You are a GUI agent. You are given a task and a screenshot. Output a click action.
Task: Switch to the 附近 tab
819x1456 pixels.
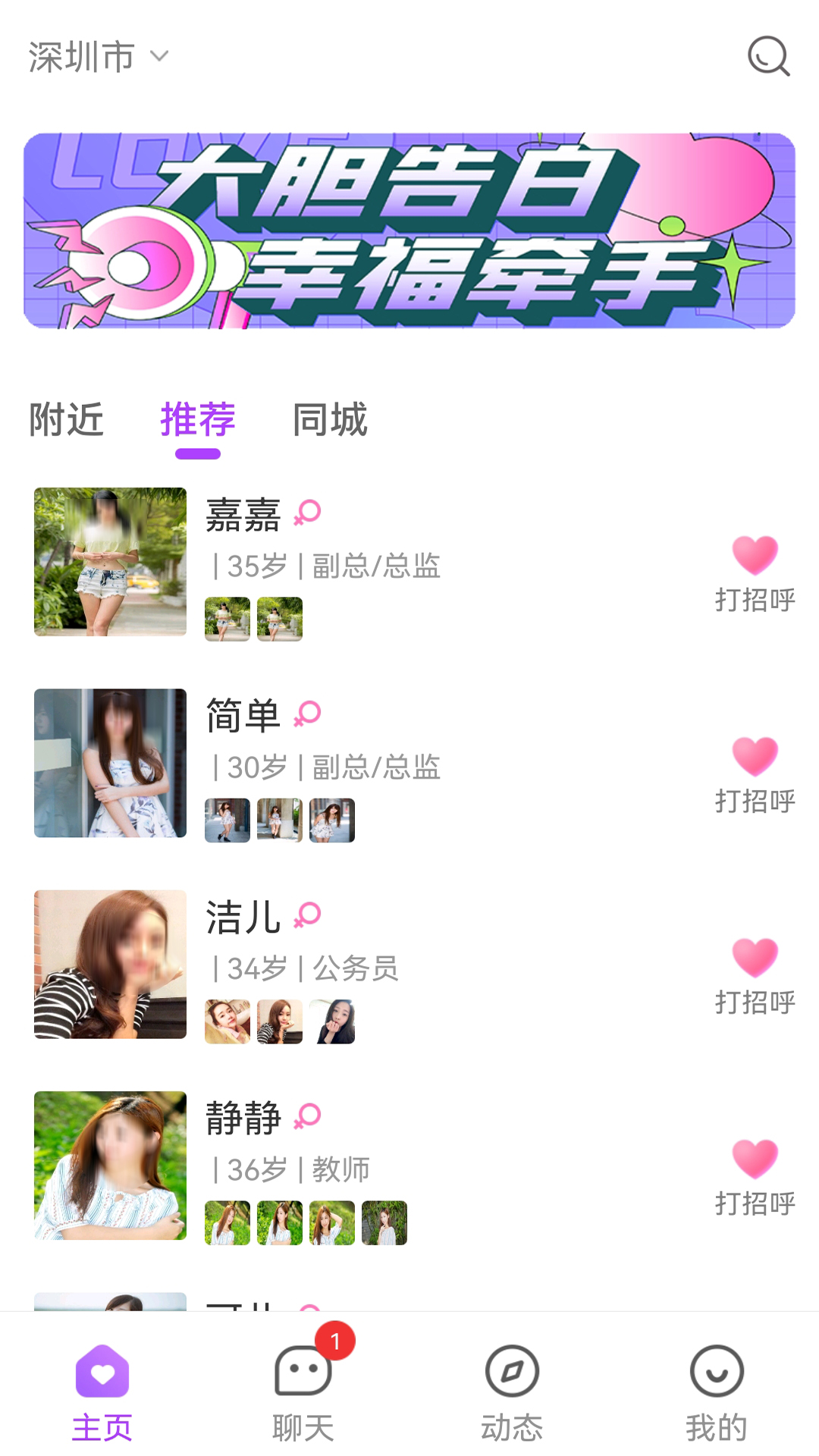pos(67,422)
